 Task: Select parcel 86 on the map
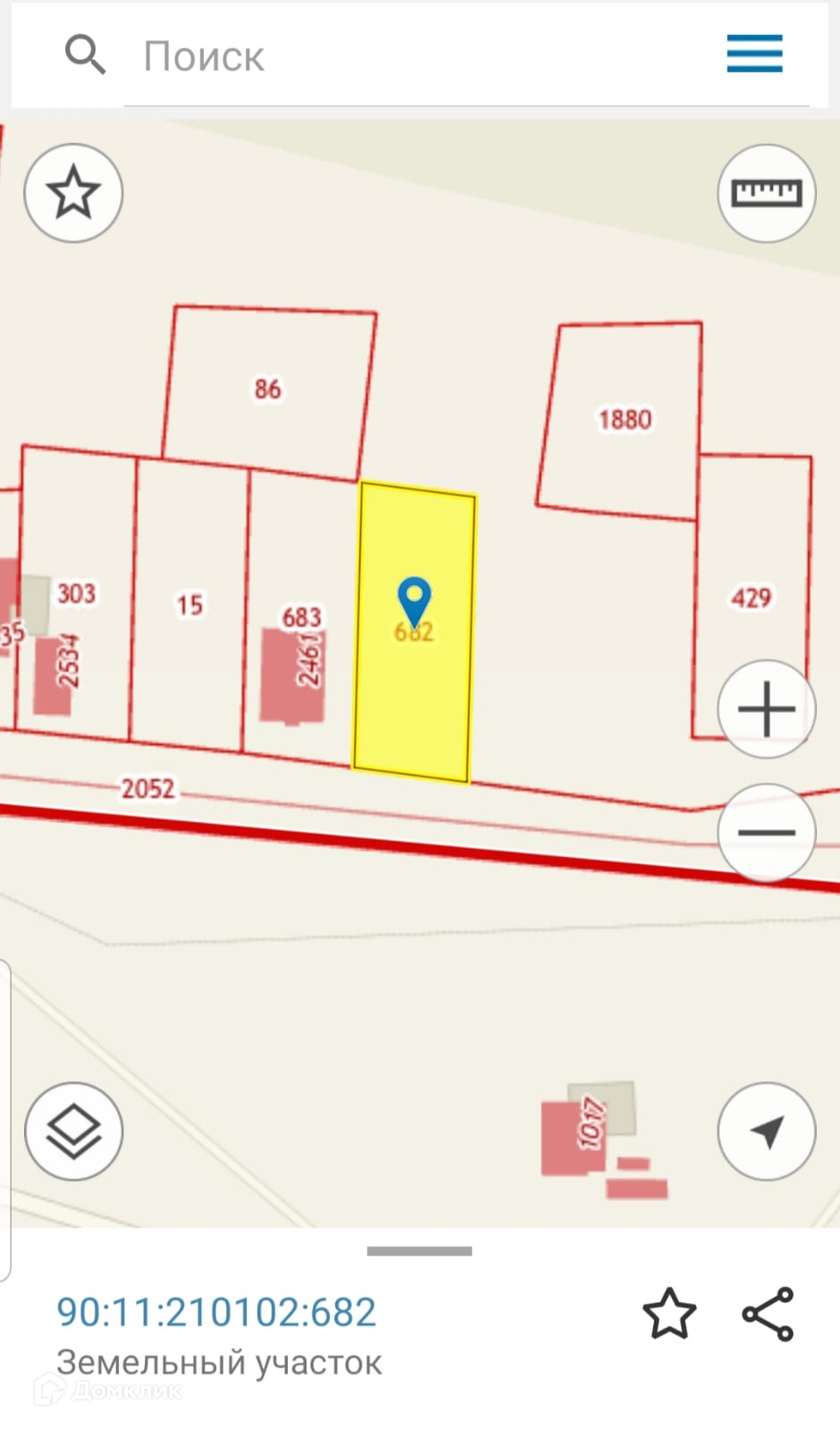click(267, 389)
